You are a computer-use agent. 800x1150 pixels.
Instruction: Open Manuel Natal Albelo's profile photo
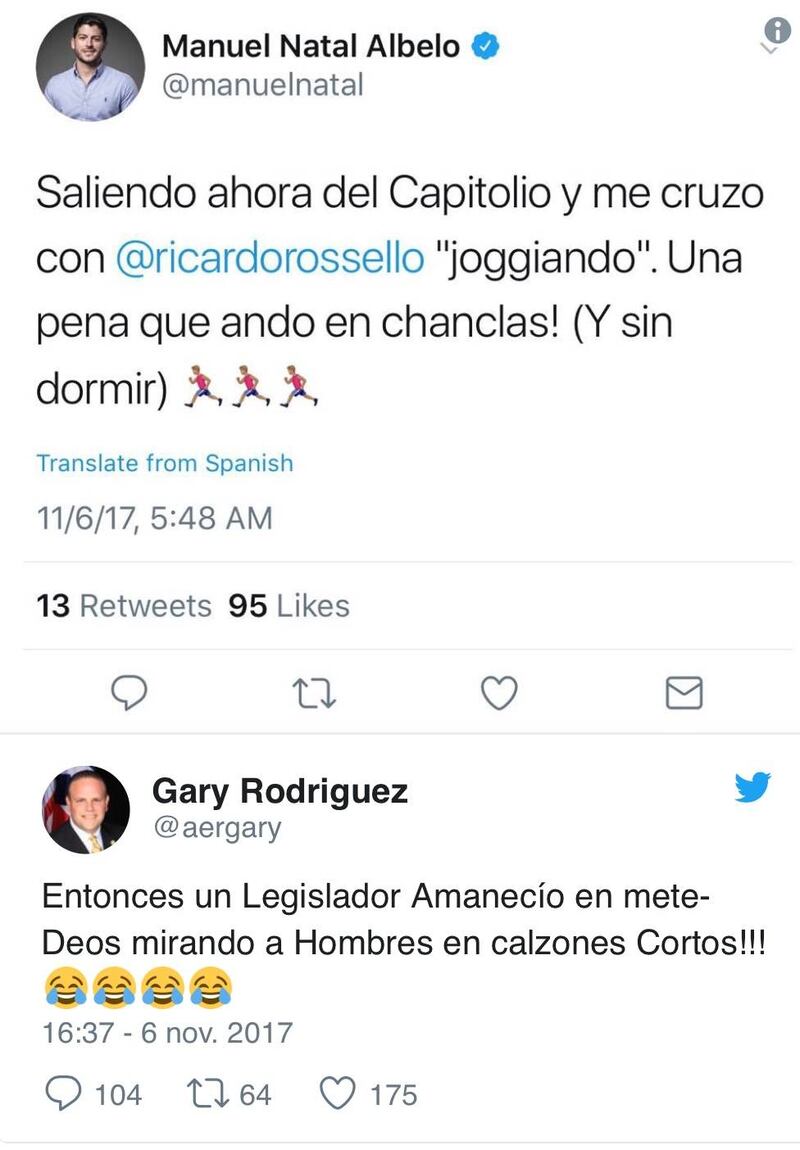[x=90, y=67]
